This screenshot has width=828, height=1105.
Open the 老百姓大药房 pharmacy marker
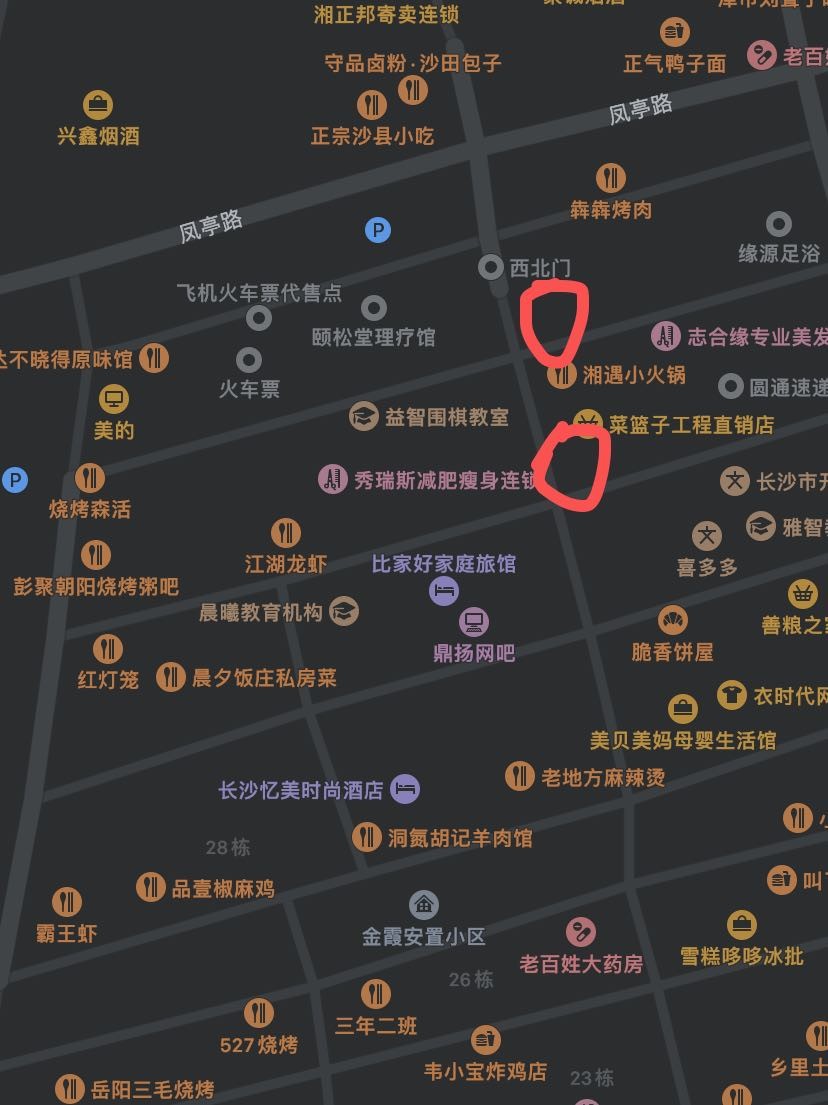point(581,933)
